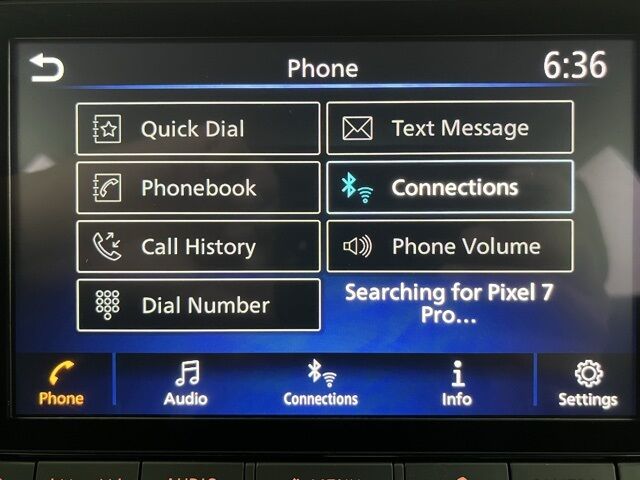Select the Connections button with Bluetooth icon

[450, 187]
